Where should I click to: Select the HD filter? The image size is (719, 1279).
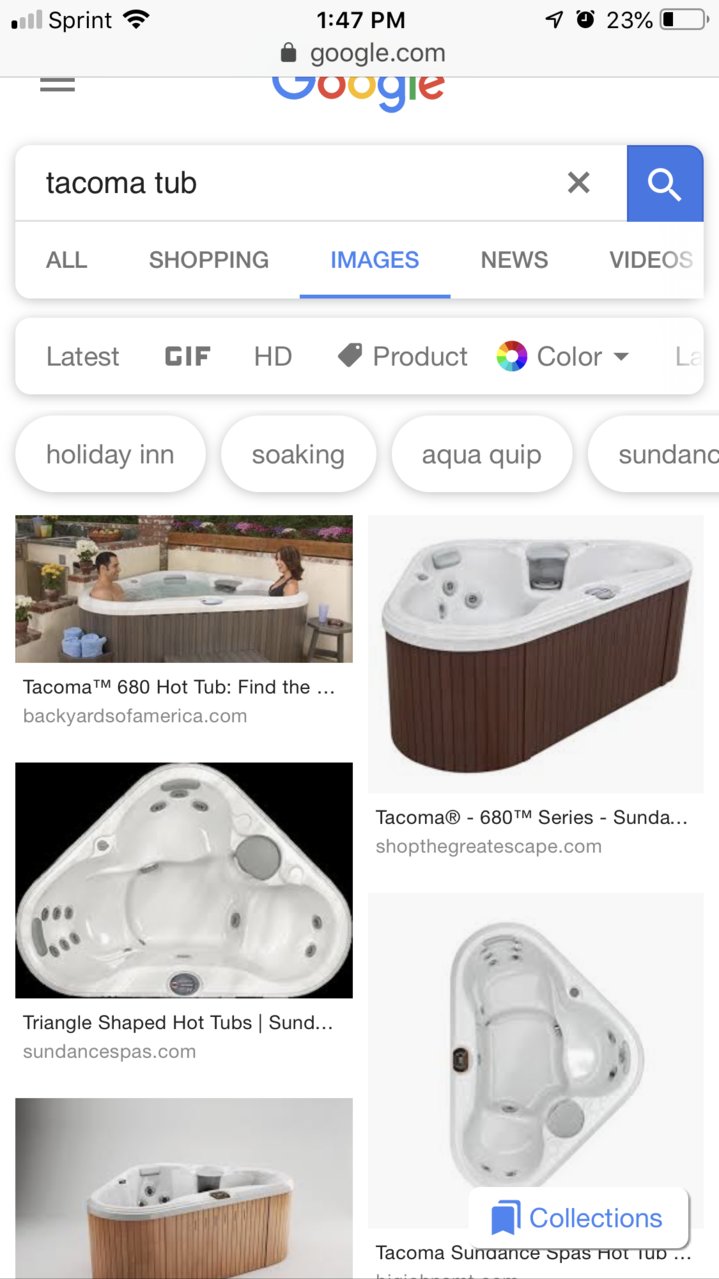tap(273, 356)
